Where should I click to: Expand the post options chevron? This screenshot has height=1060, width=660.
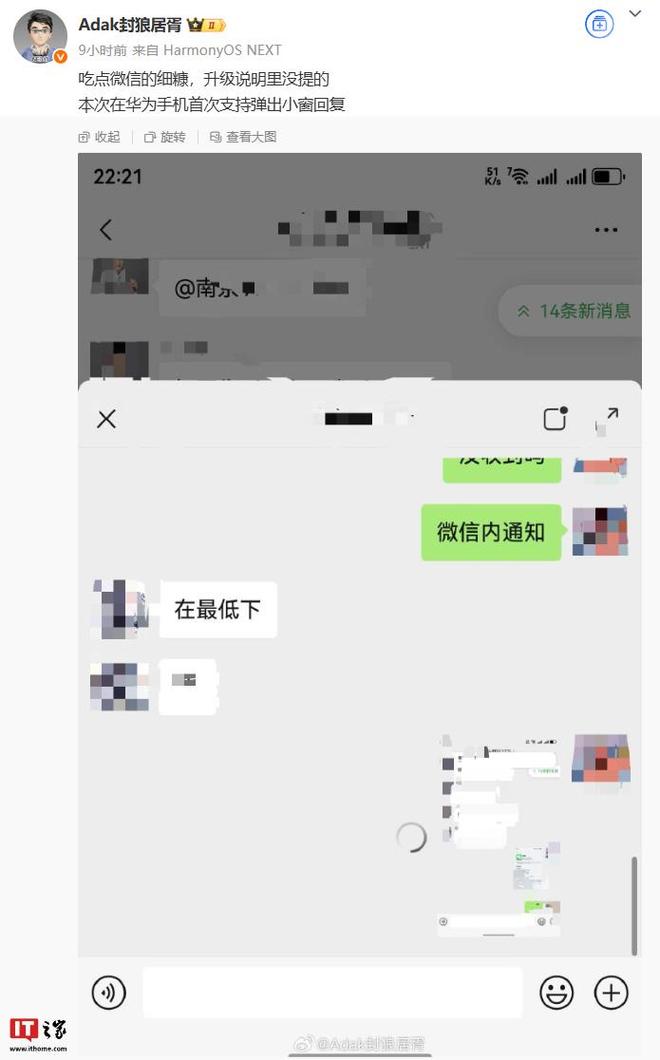[x=635, y=15]
